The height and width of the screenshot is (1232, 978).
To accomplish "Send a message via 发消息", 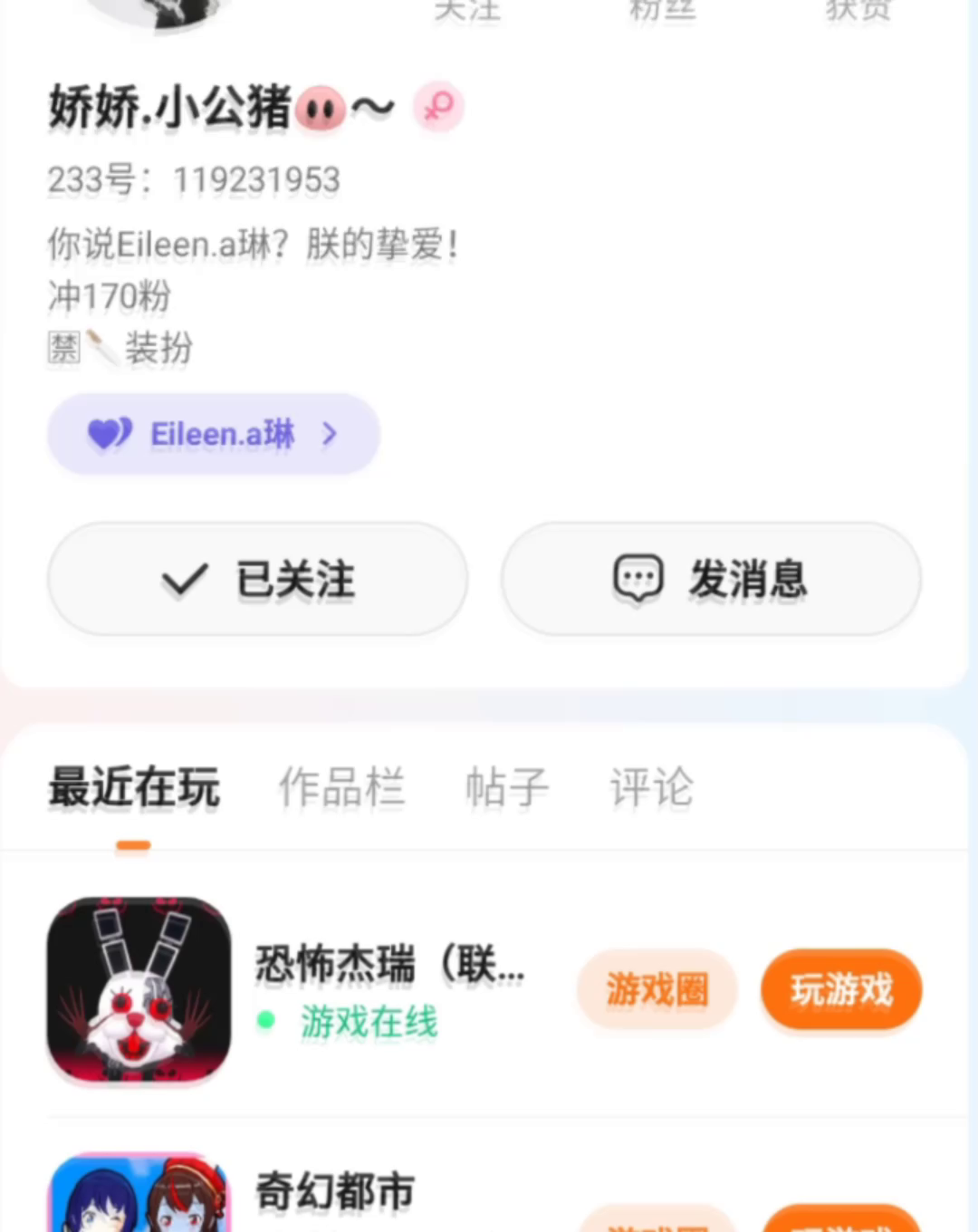I will (x=712, y=579).
